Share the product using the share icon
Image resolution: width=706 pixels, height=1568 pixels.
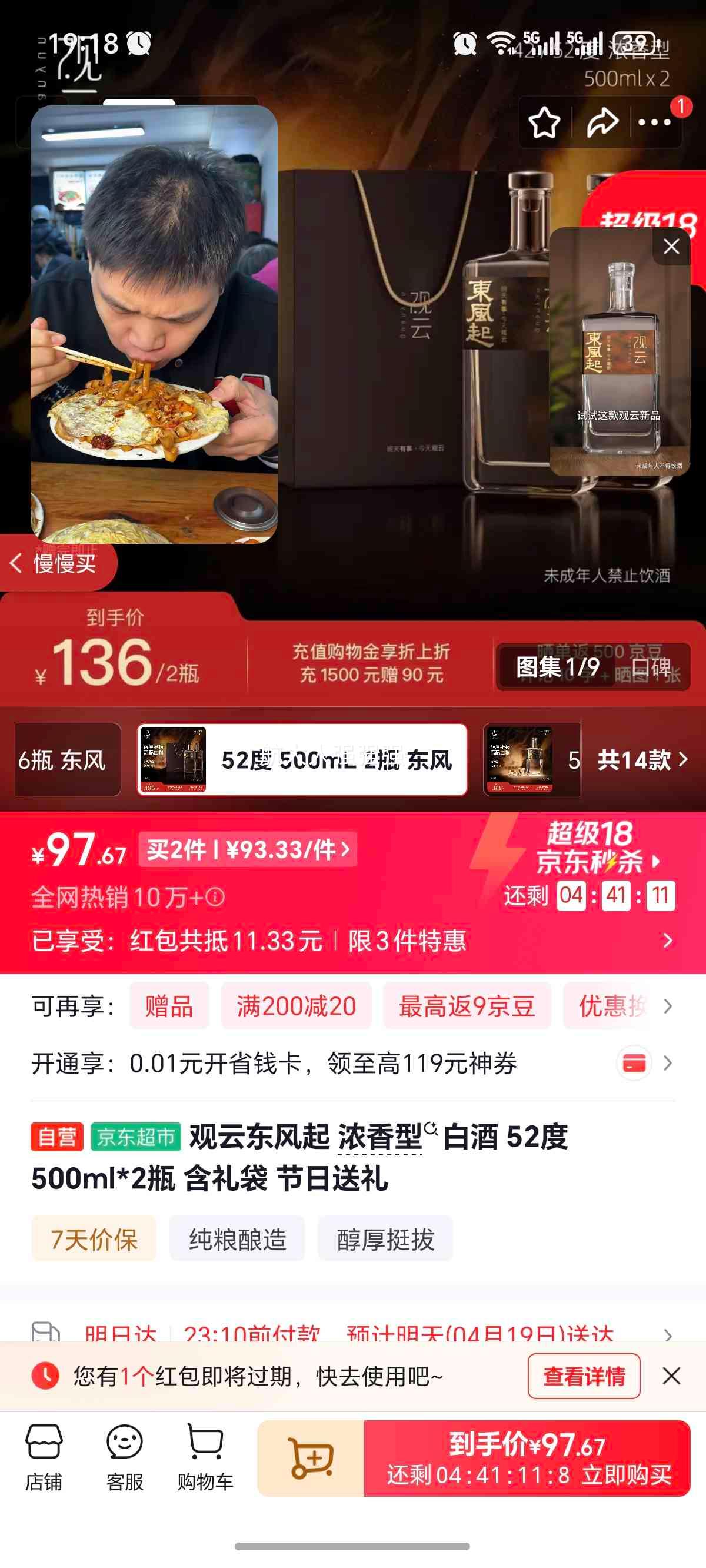pyautogui.click(x=602, y=121)
